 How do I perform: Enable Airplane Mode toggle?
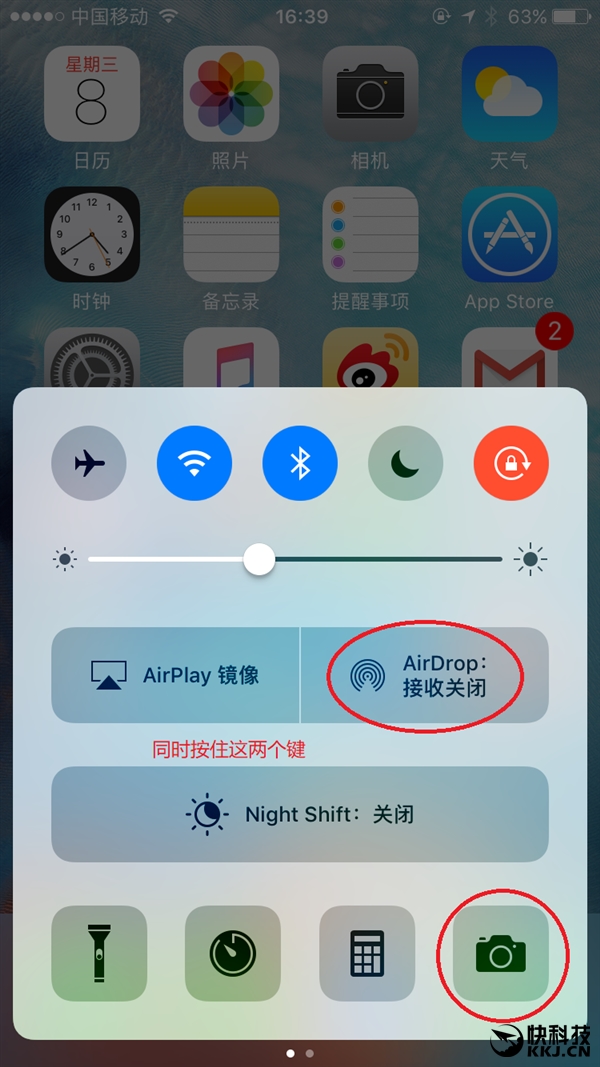pos(89,464)
